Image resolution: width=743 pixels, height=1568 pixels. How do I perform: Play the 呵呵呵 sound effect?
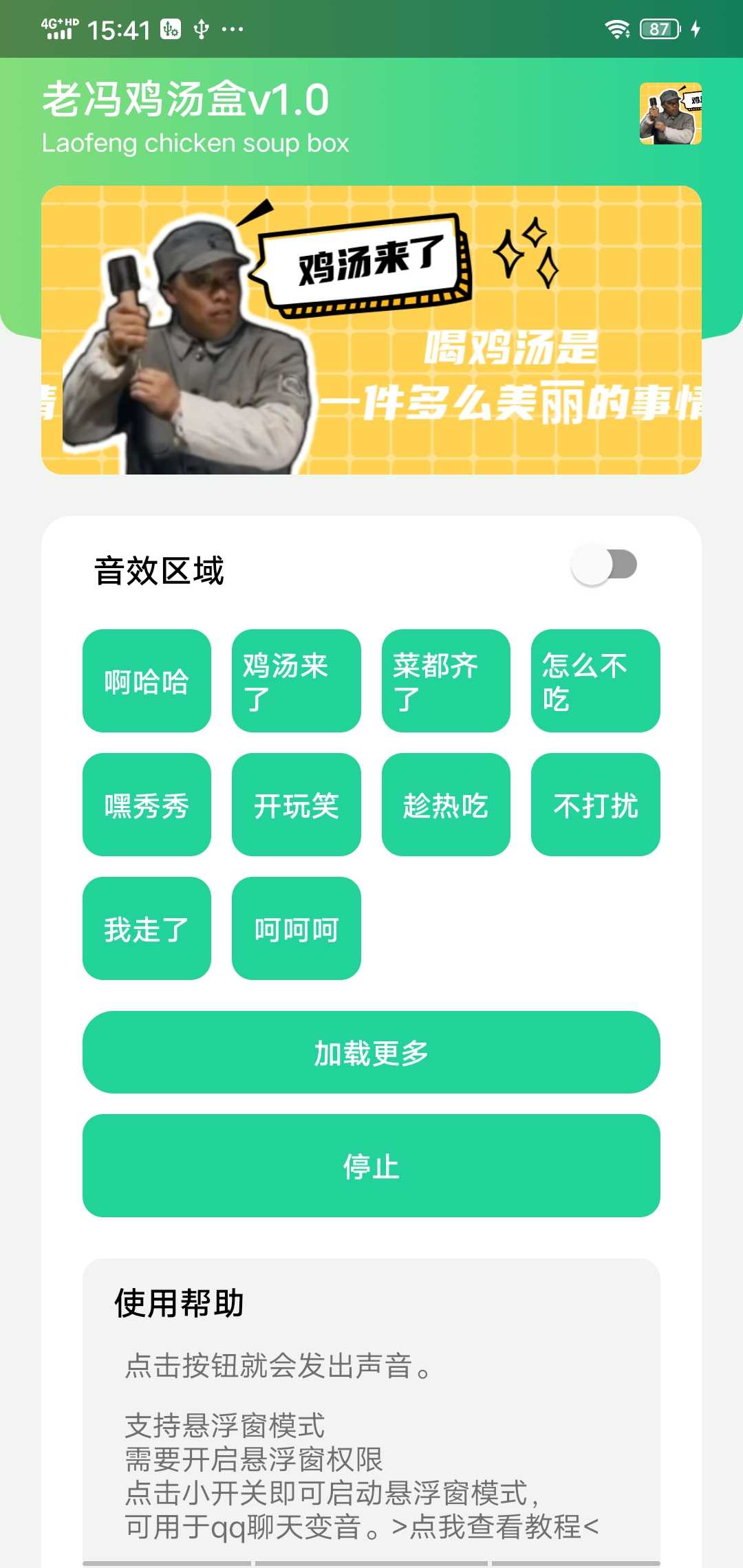coord(297,927)
